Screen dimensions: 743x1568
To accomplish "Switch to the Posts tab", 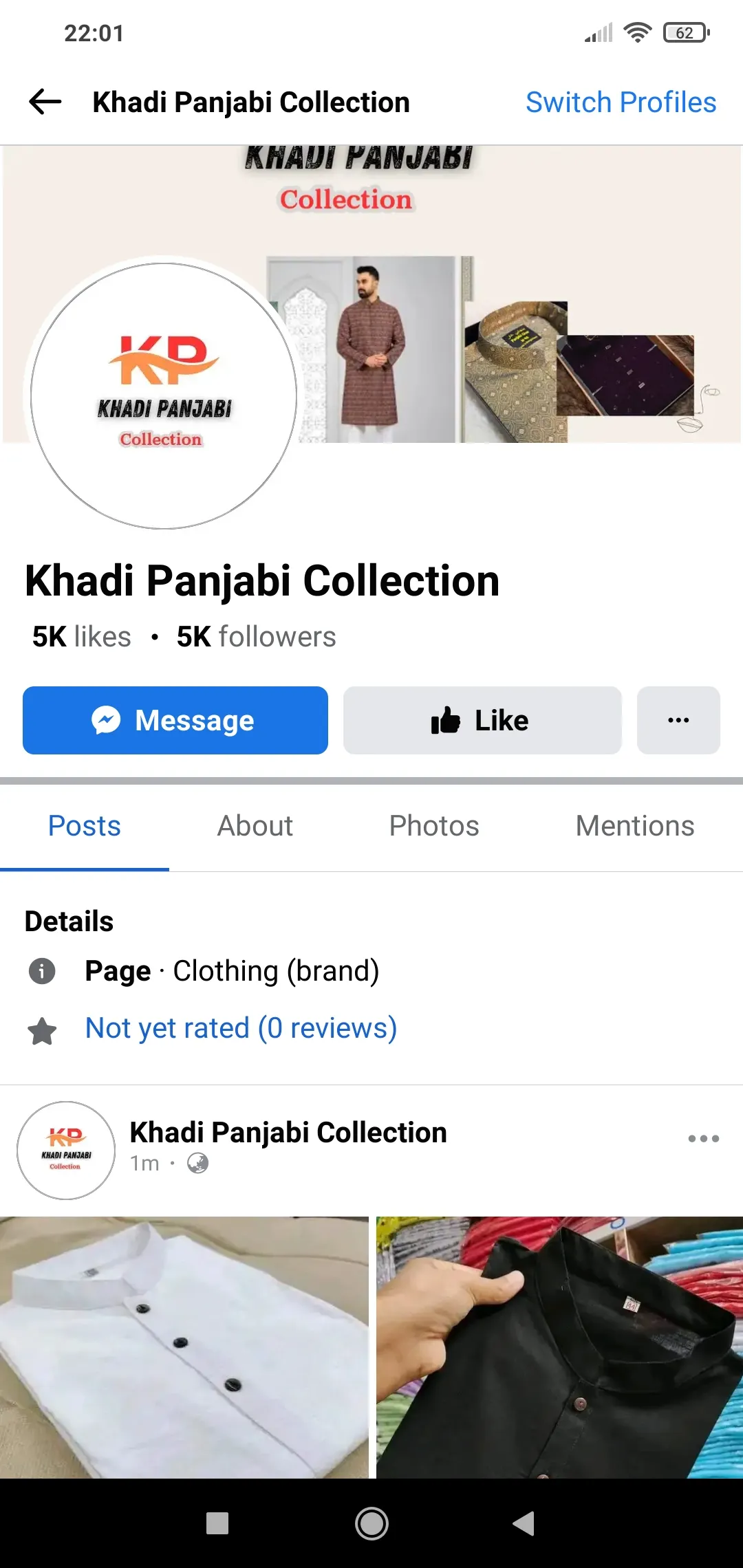I will [x=84, y=826].
